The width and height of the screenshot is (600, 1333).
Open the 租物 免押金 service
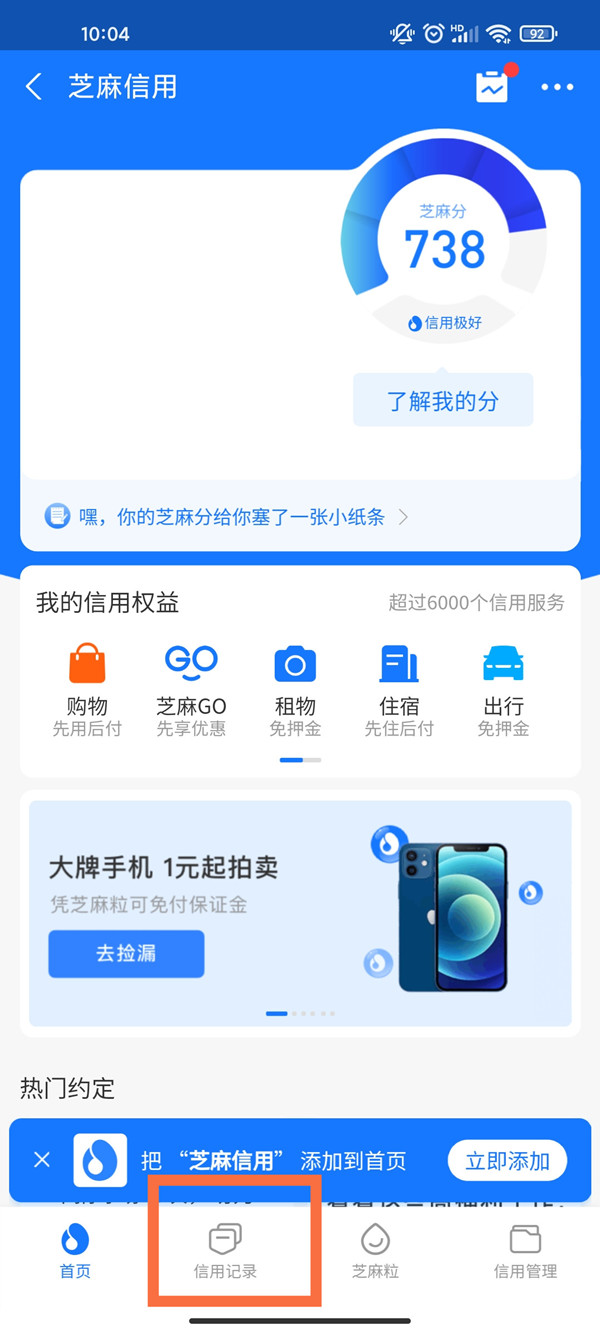295,690
